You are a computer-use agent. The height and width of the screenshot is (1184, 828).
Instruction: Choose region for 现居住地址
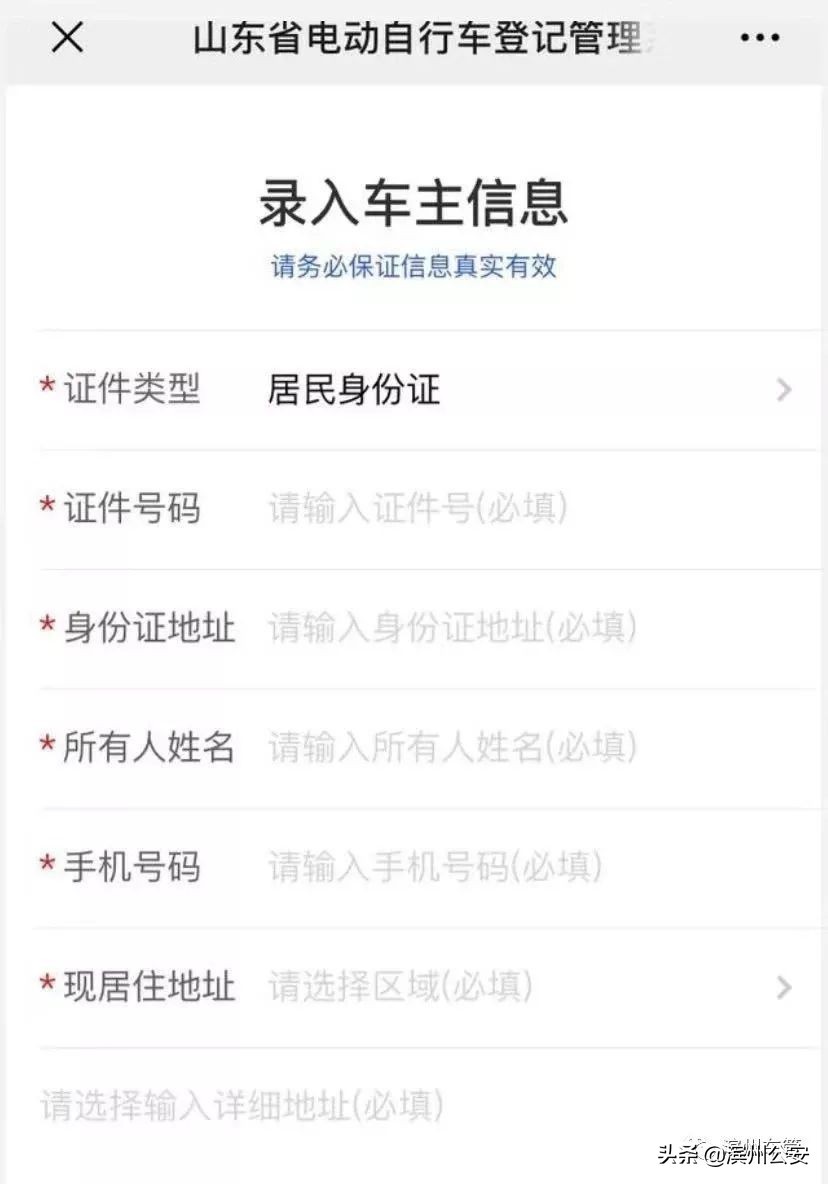[x=520, y=987]
